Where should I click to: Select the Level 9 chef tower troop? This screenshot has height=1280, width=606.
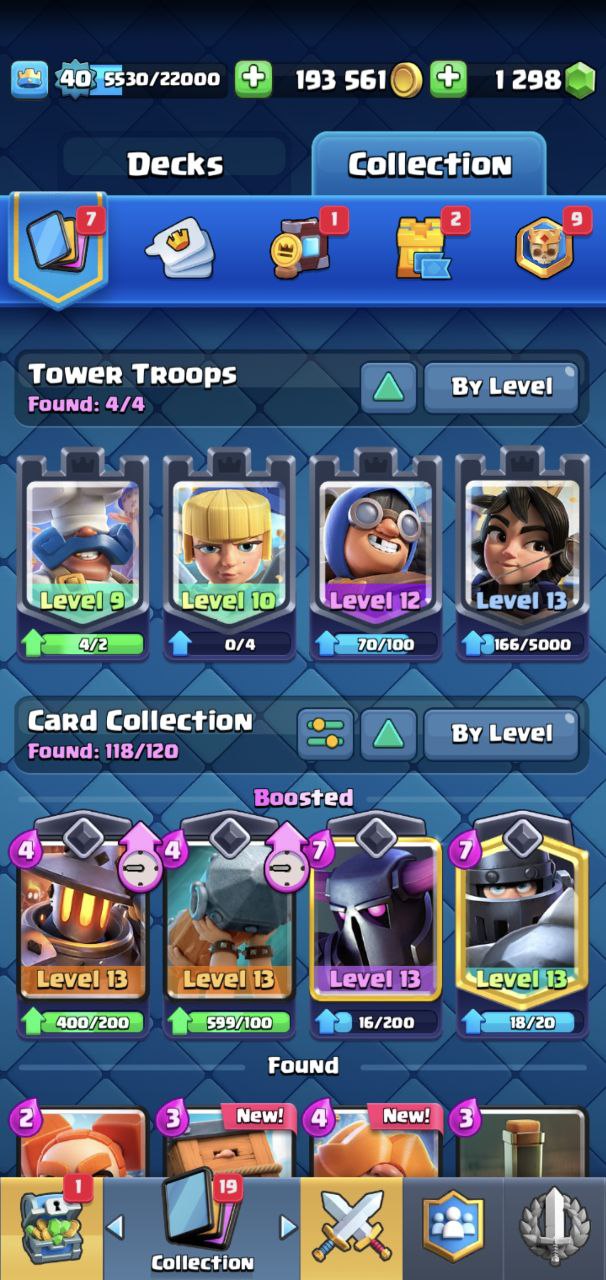(83, 555)
